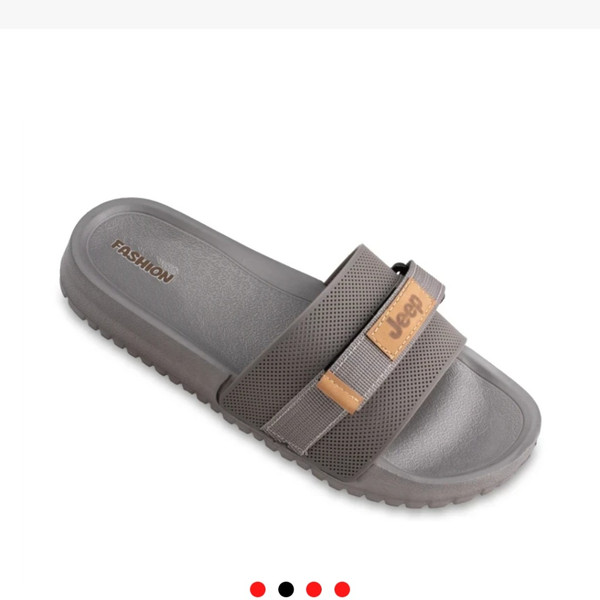The image size is (600, 600).
Task: Jump to the first image page dot
Action: pos(258,589)
